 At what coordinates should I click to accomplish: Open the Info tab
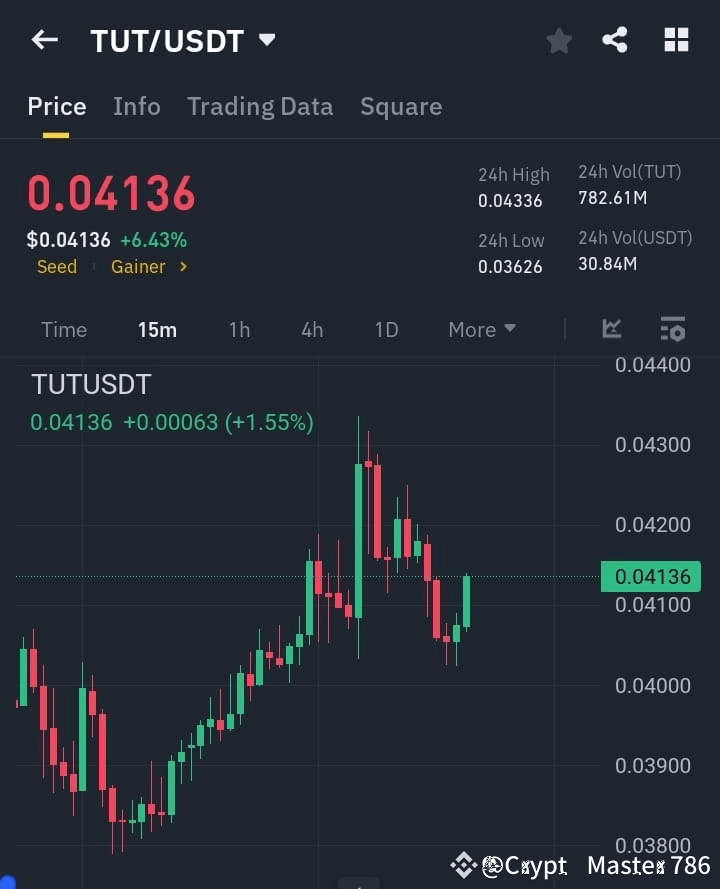tap(136, 106)
